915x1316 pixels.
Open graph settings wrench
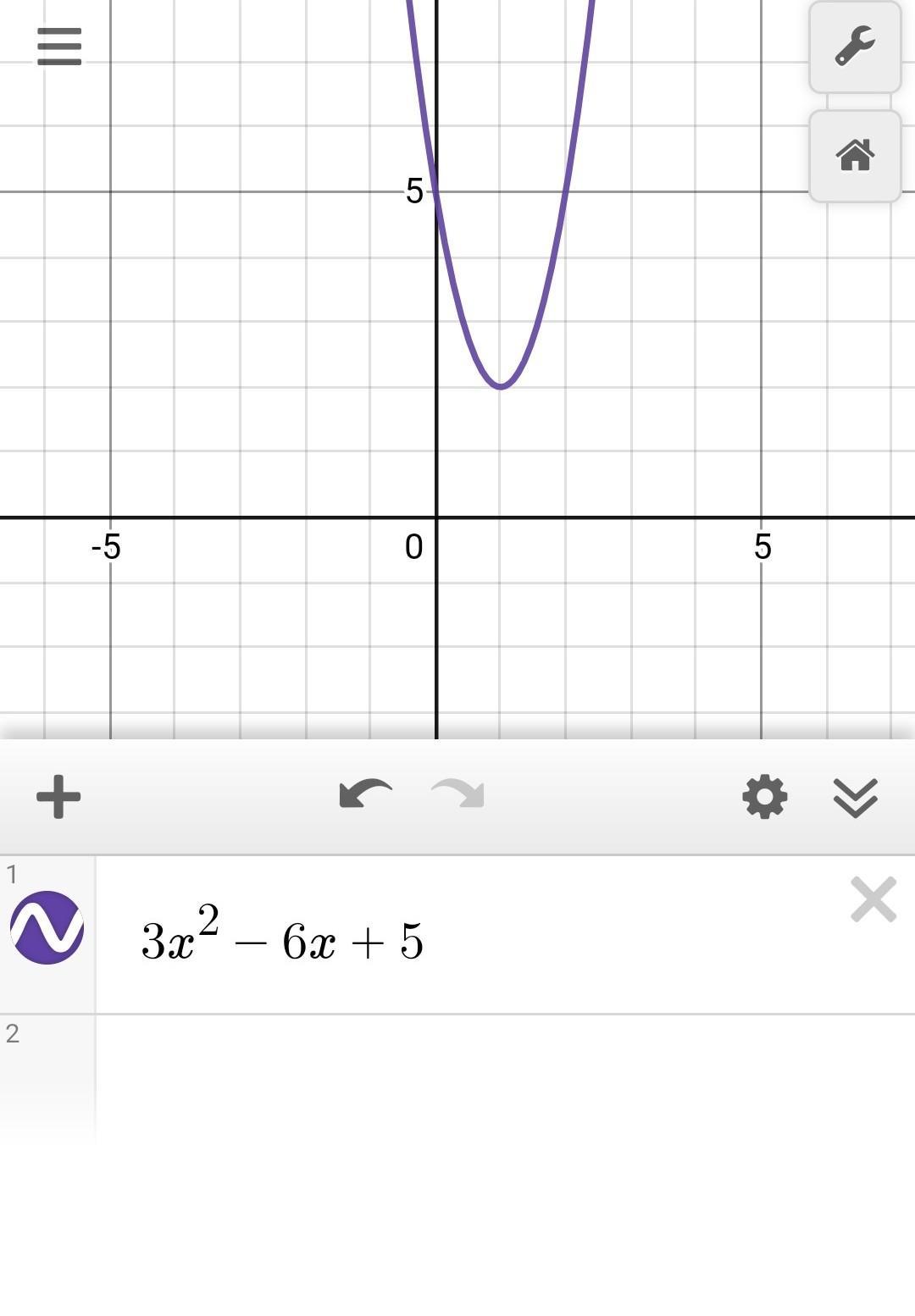[855, 47]
